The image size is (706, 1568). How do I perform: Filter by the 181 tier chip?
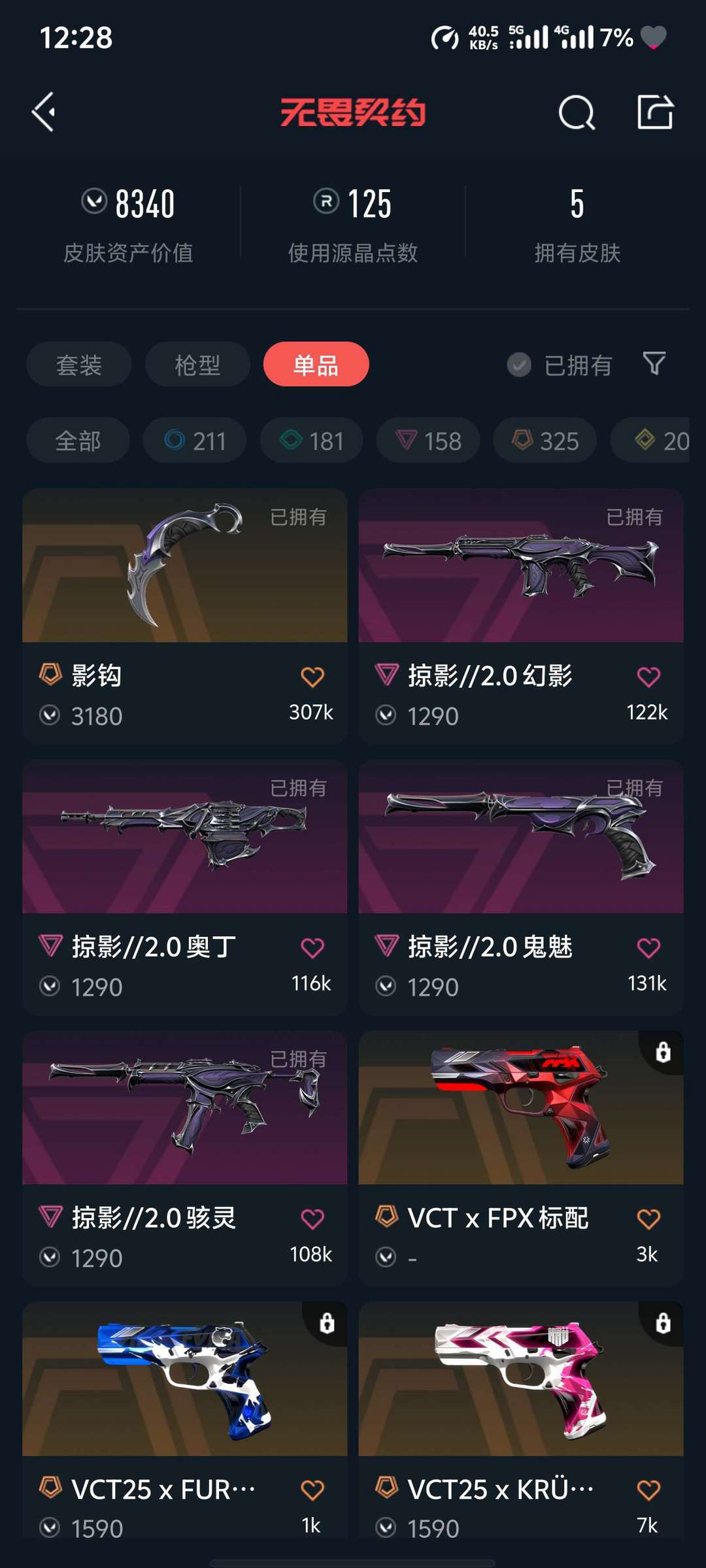point(311,440)
